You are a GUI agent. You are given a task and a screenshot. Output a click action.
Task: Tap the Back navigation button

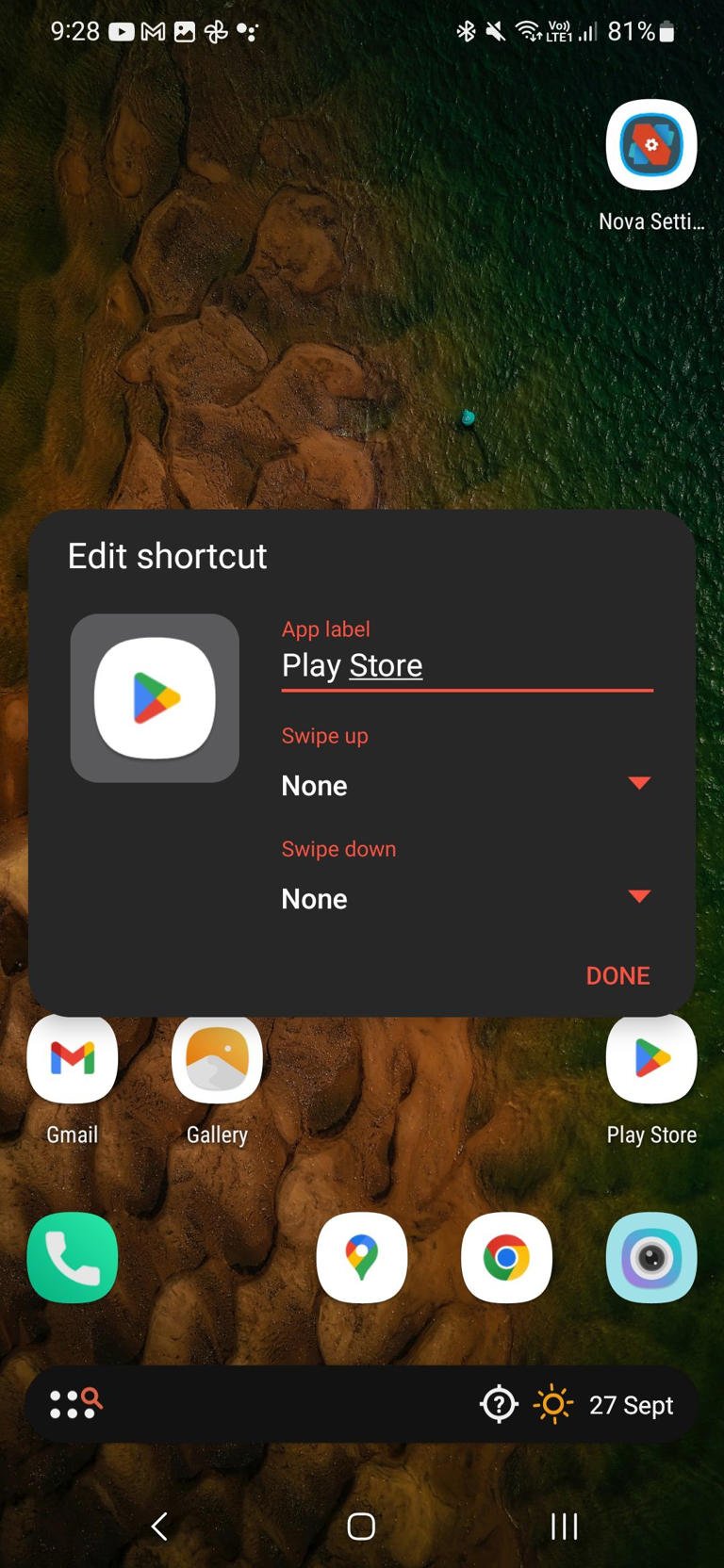[158, 1527]
